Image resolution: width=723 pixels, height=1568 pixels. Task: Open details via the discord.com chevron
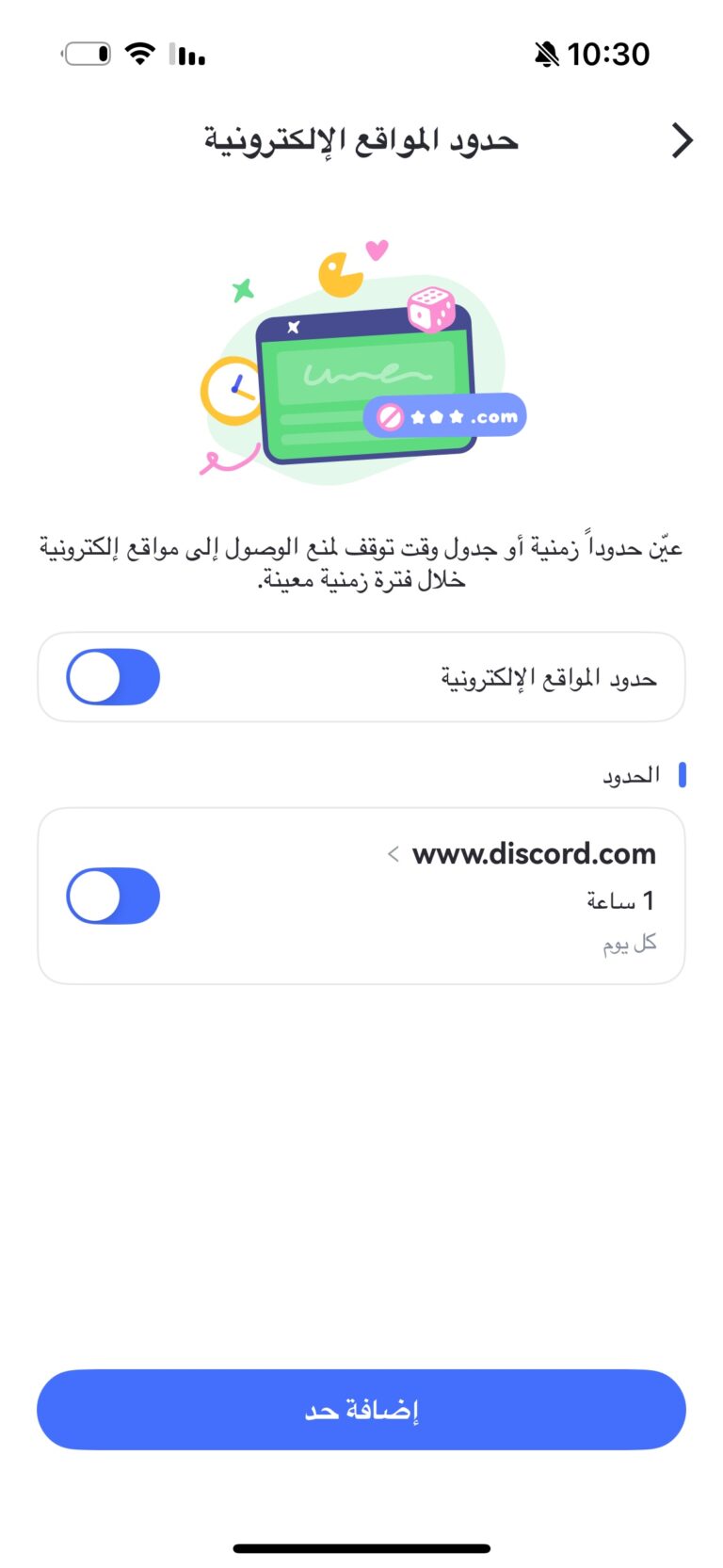pos(393,853)
